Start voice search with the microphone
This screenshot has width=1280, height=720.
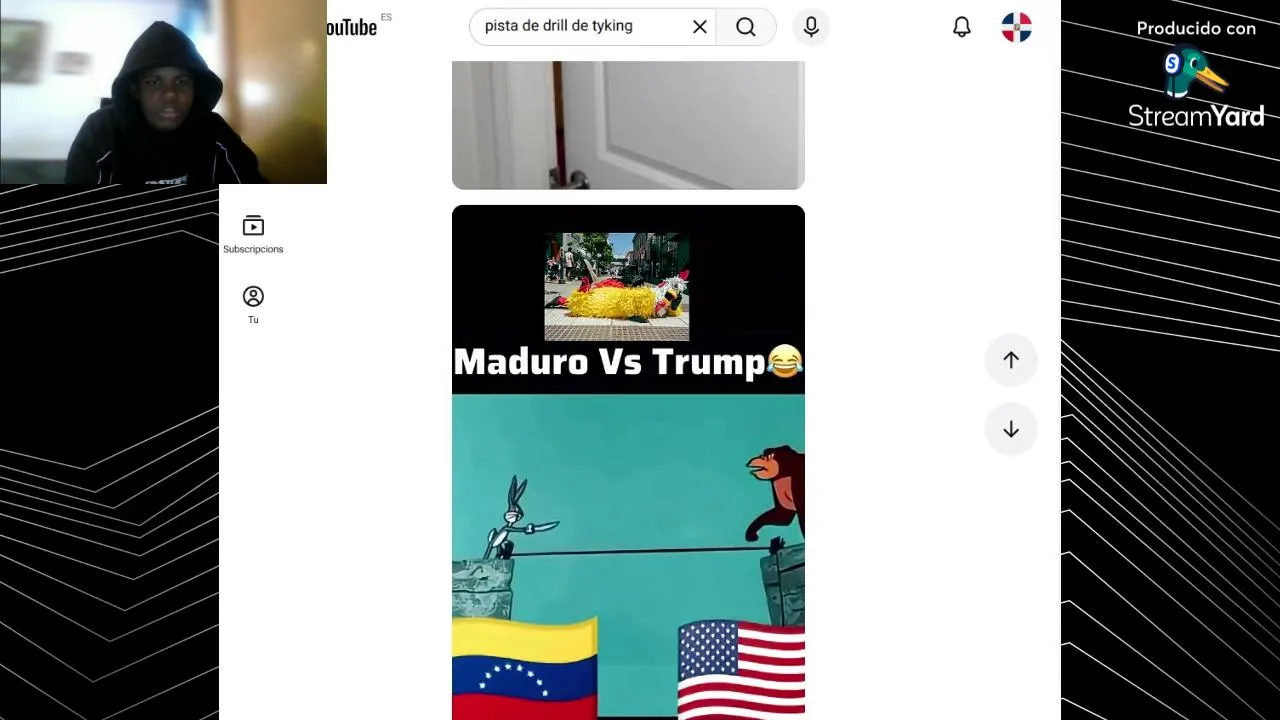[811, 27]
